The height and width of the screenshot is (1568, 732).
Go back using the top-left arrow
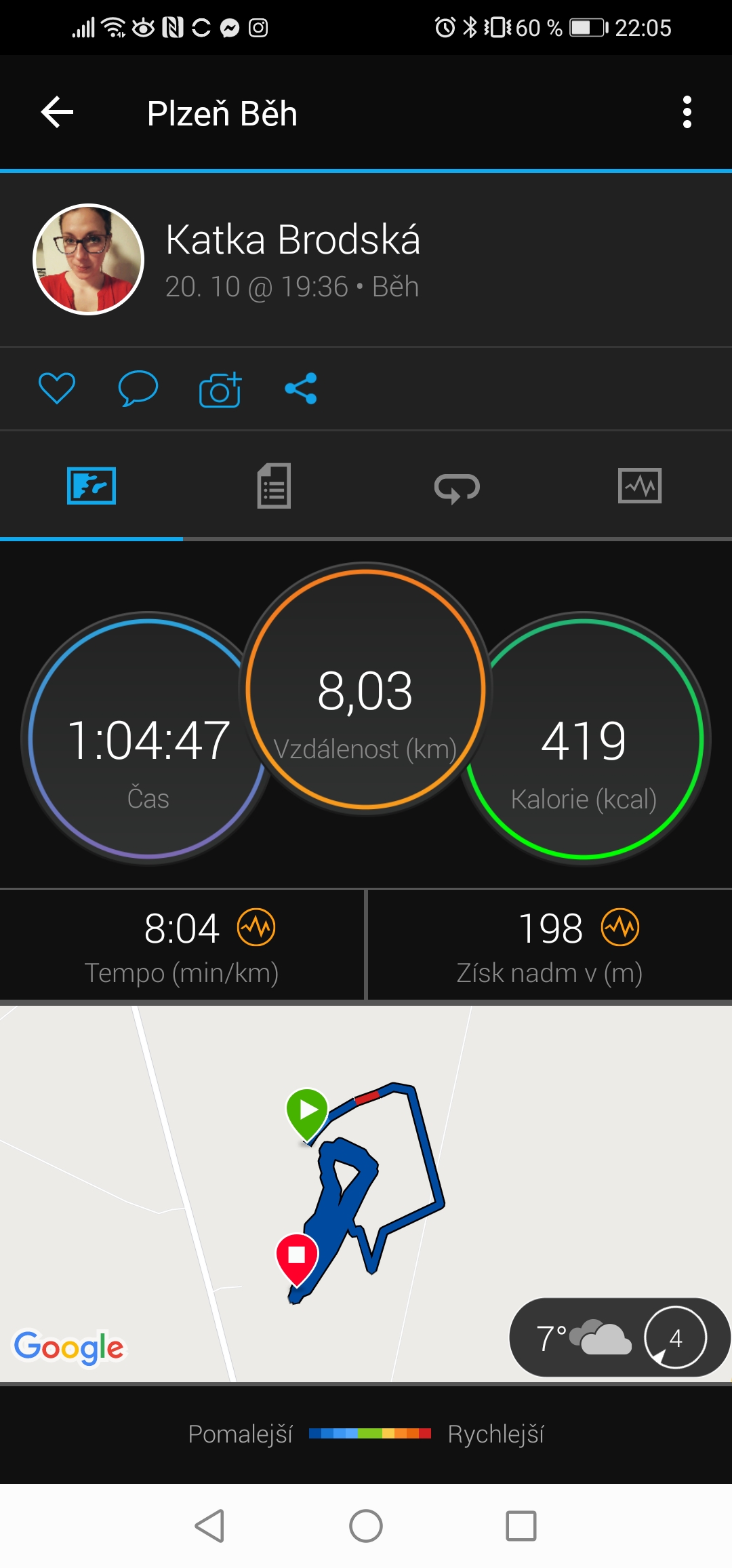point(57,112)
